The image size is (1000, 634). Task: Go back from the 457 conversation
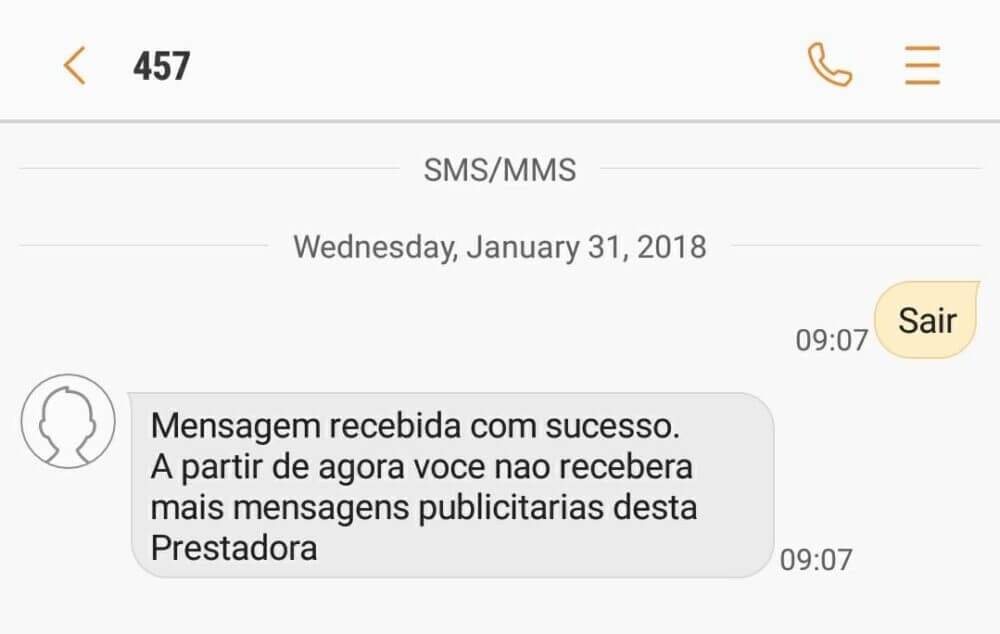coord(74,66)
